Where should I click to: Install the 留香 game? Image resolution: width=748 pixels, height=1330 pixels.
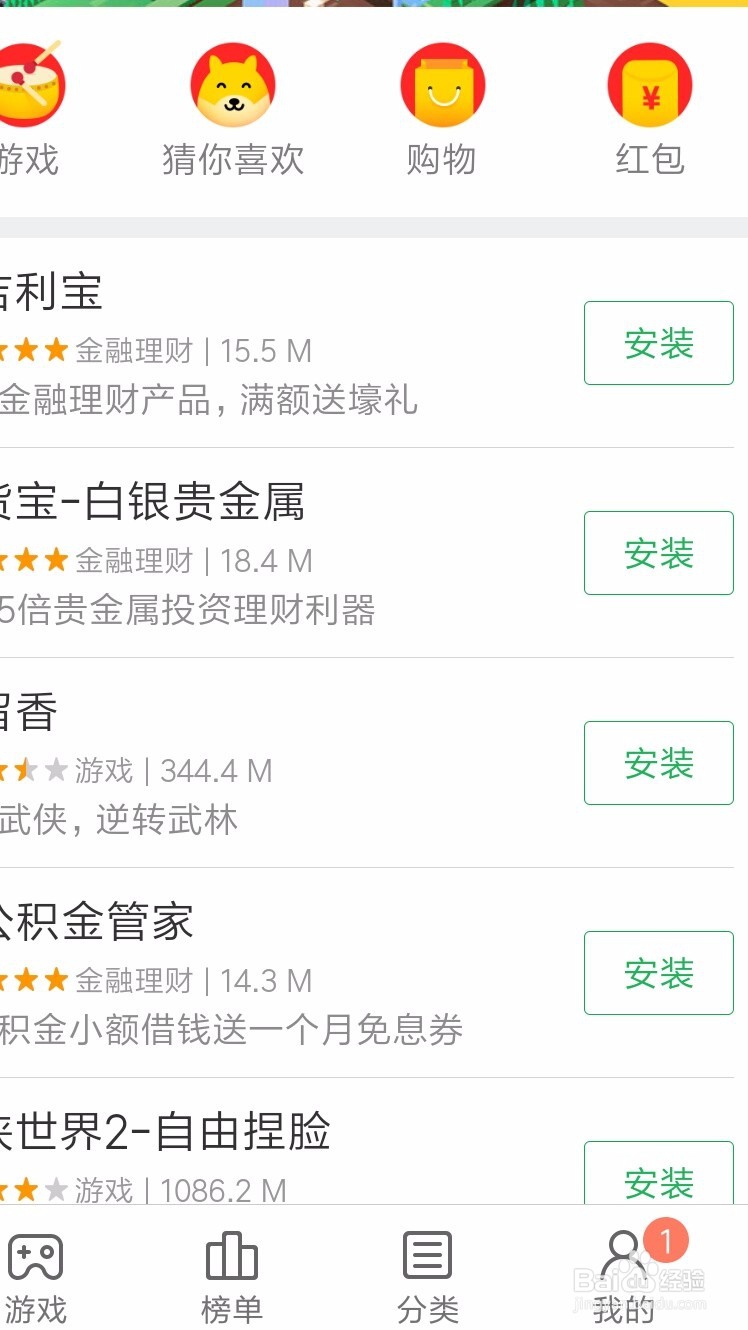(x=658, y=763)
